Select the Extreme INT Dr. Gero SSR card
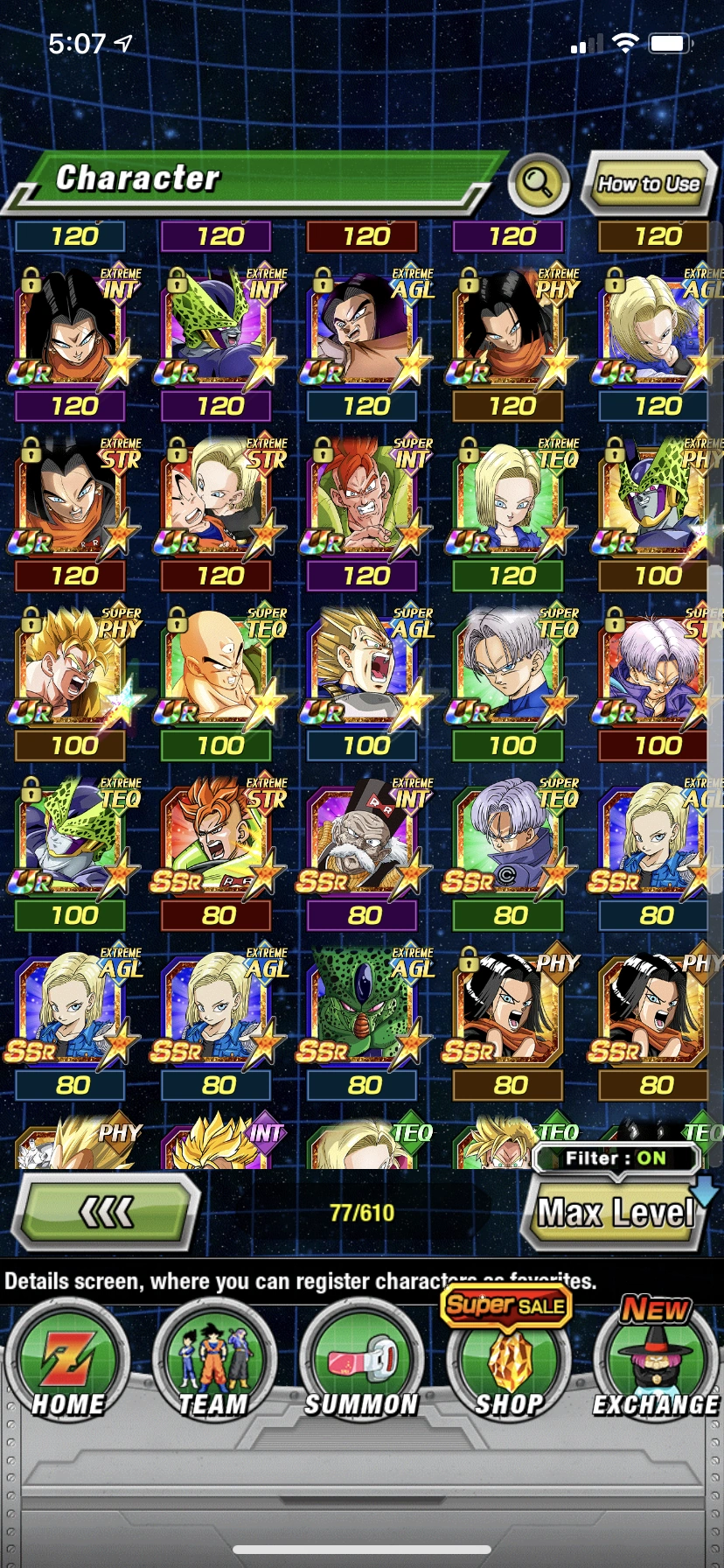The width and height of the screenshot is (724, 1568). coord(366,852)
